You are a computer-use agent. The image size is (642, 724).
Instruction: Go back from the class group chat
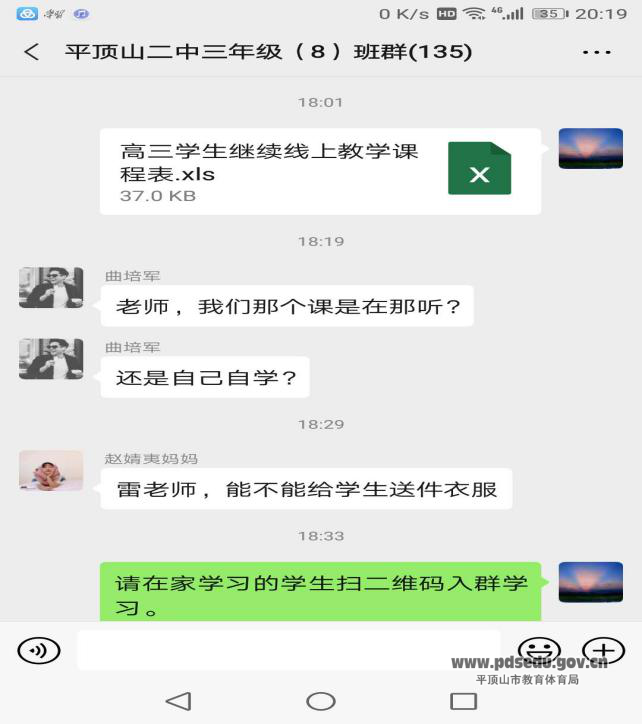[32, 52]
